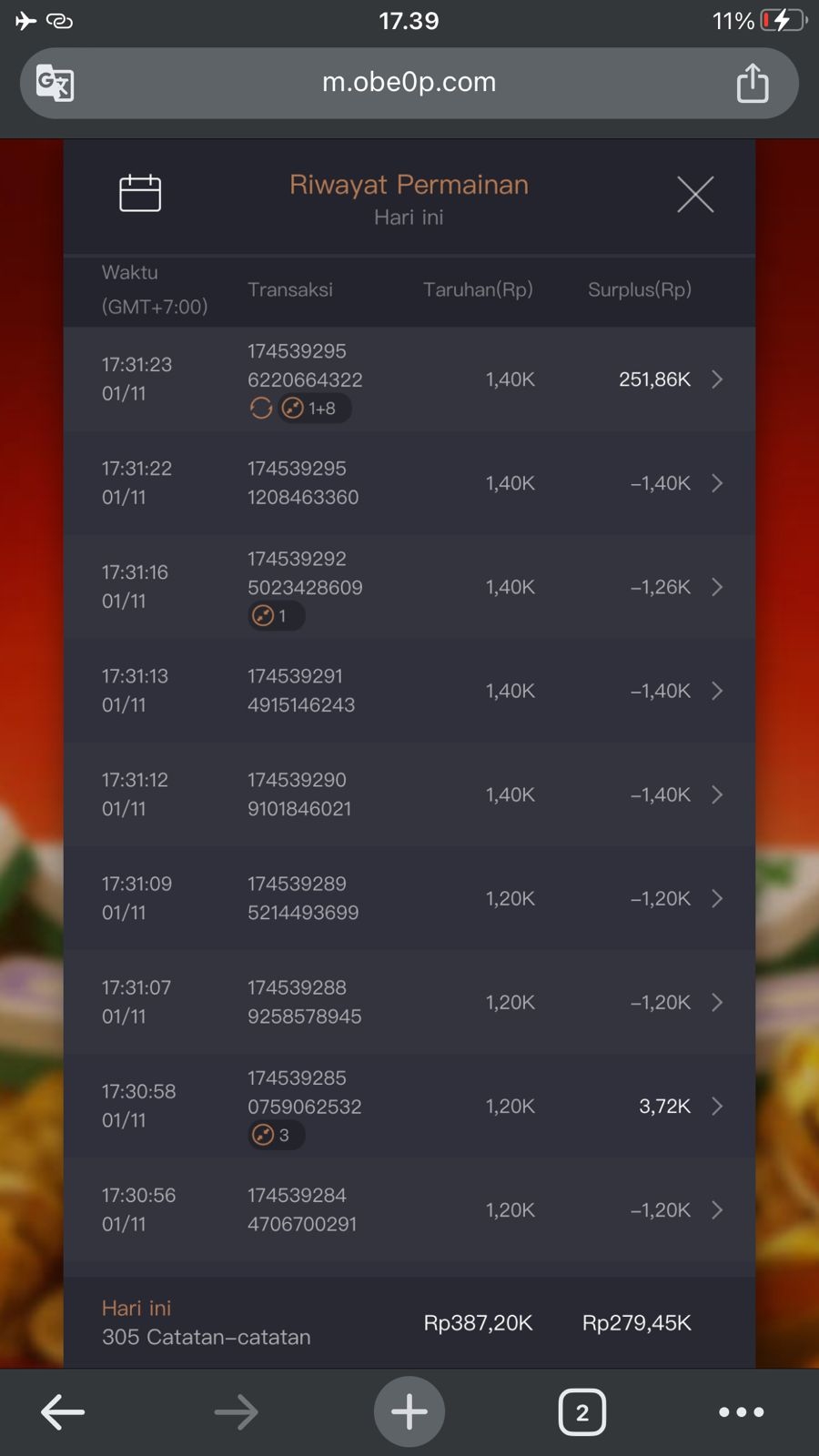Viewport: 819px width, 1456px height.
Task: Go back to the previous page
Action: click(x=63, y=1412)
